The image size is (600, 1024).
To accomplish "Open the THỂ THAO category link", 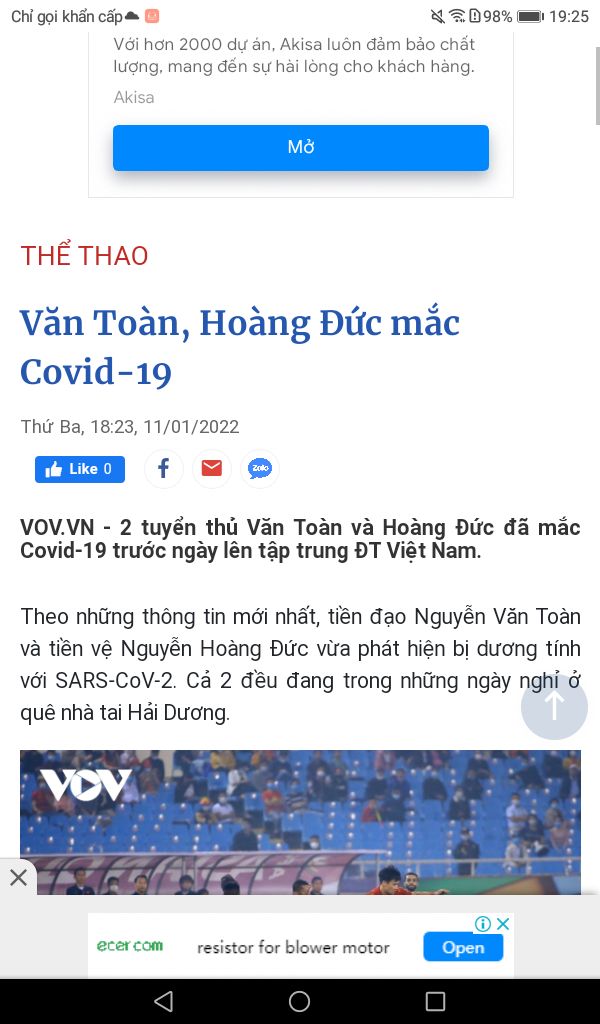I will tap(84, 256).
